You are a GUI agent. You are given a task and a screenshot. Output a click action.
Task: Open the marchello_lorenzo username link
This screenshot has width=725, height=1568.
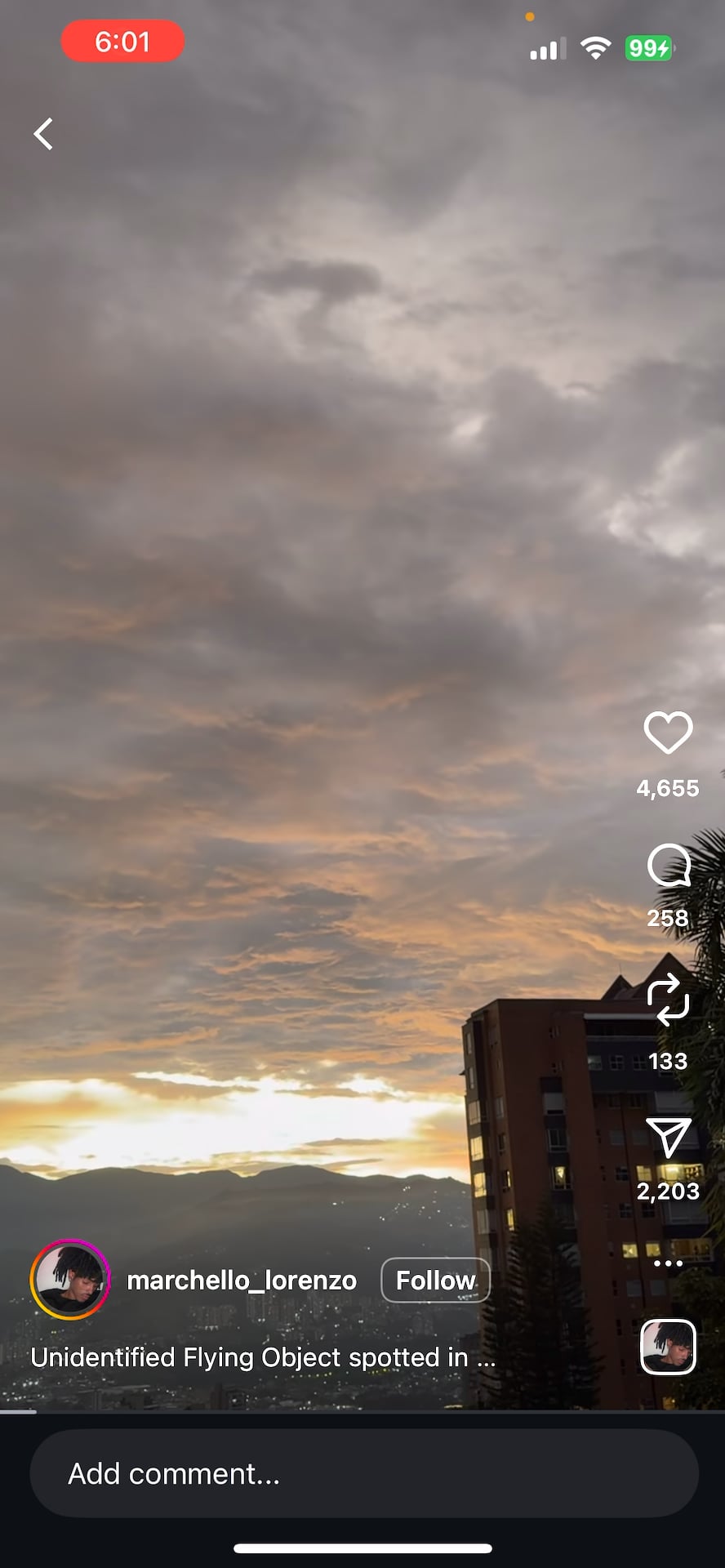(242, 1280)
